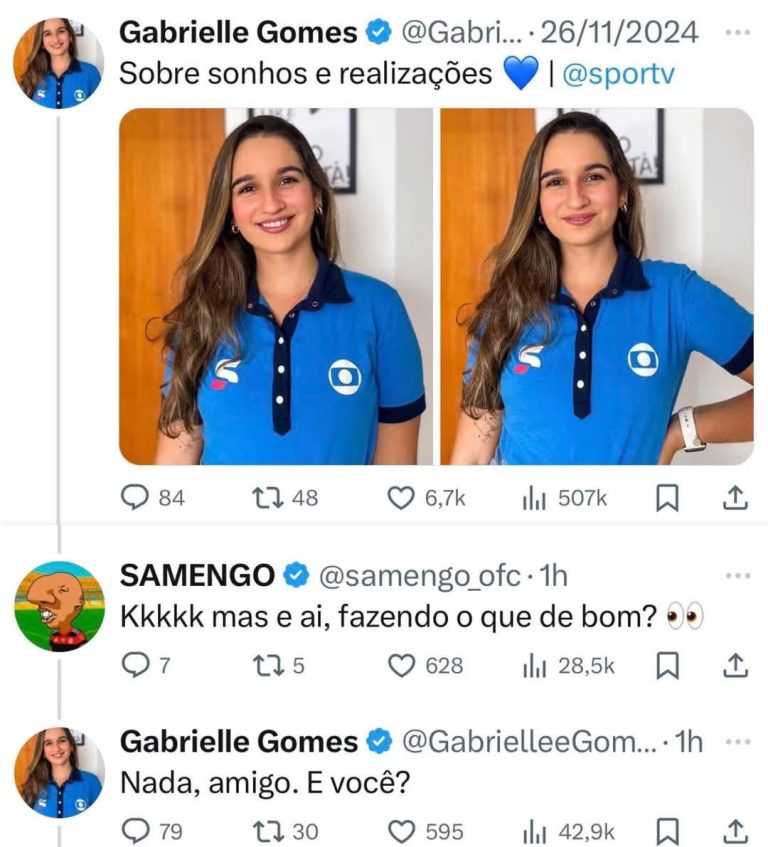Image resolution: width=768 pixels, height=847 pixels.
Task: Share the post with 507k views
Action: click(735, 497)
